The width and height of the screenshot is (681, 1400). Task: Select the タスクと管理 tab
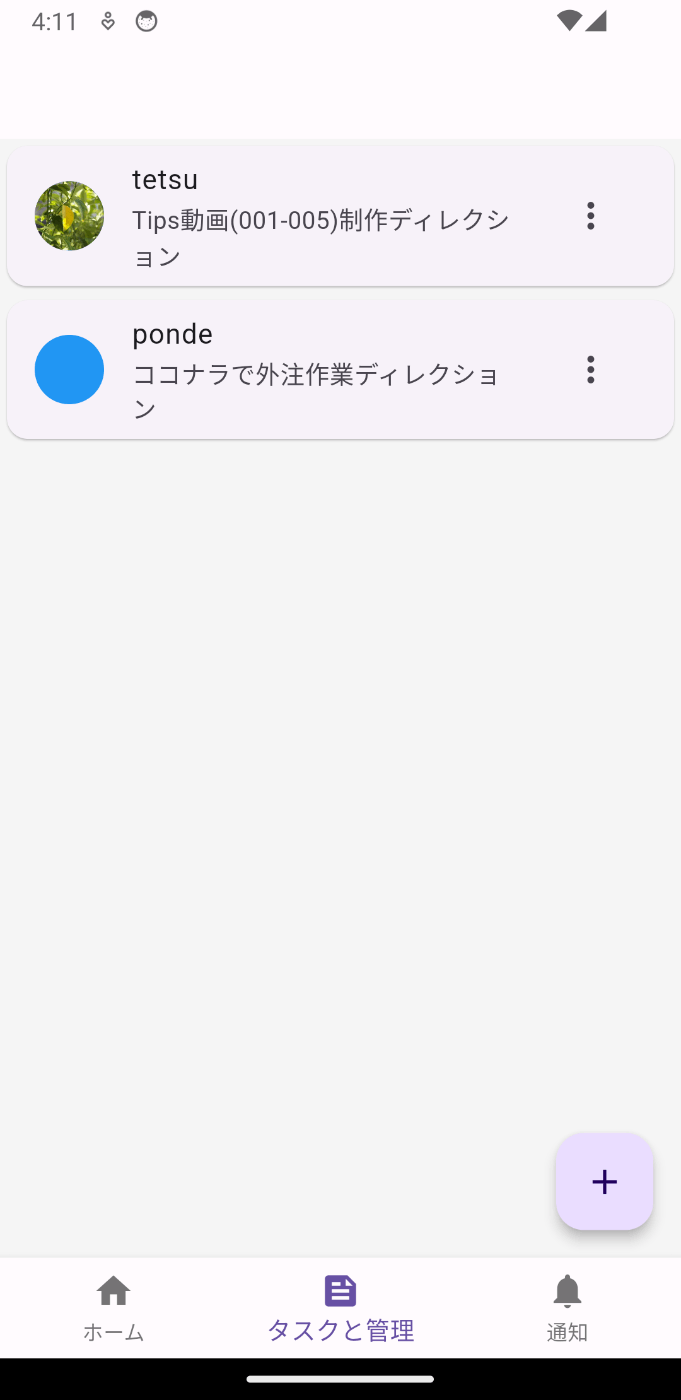pos(340,1308)
